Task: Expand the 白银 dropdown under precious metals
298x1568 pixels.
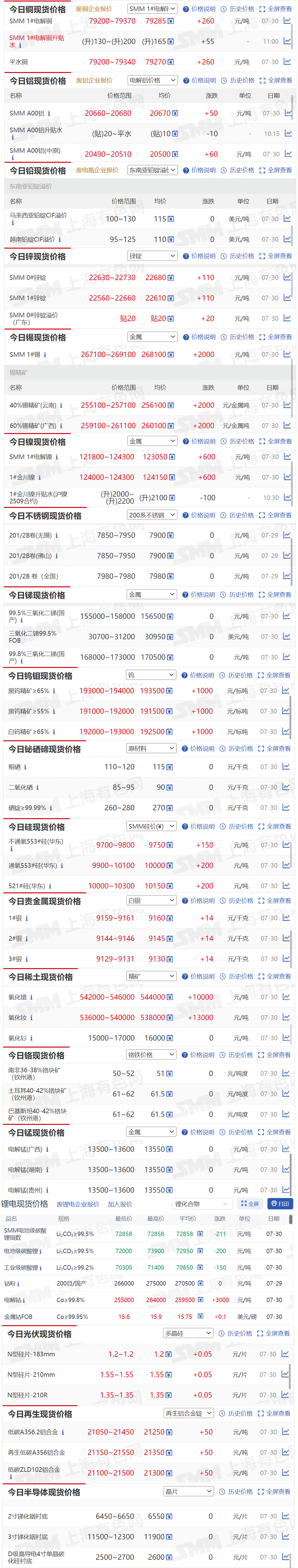Action: point(151,900)
